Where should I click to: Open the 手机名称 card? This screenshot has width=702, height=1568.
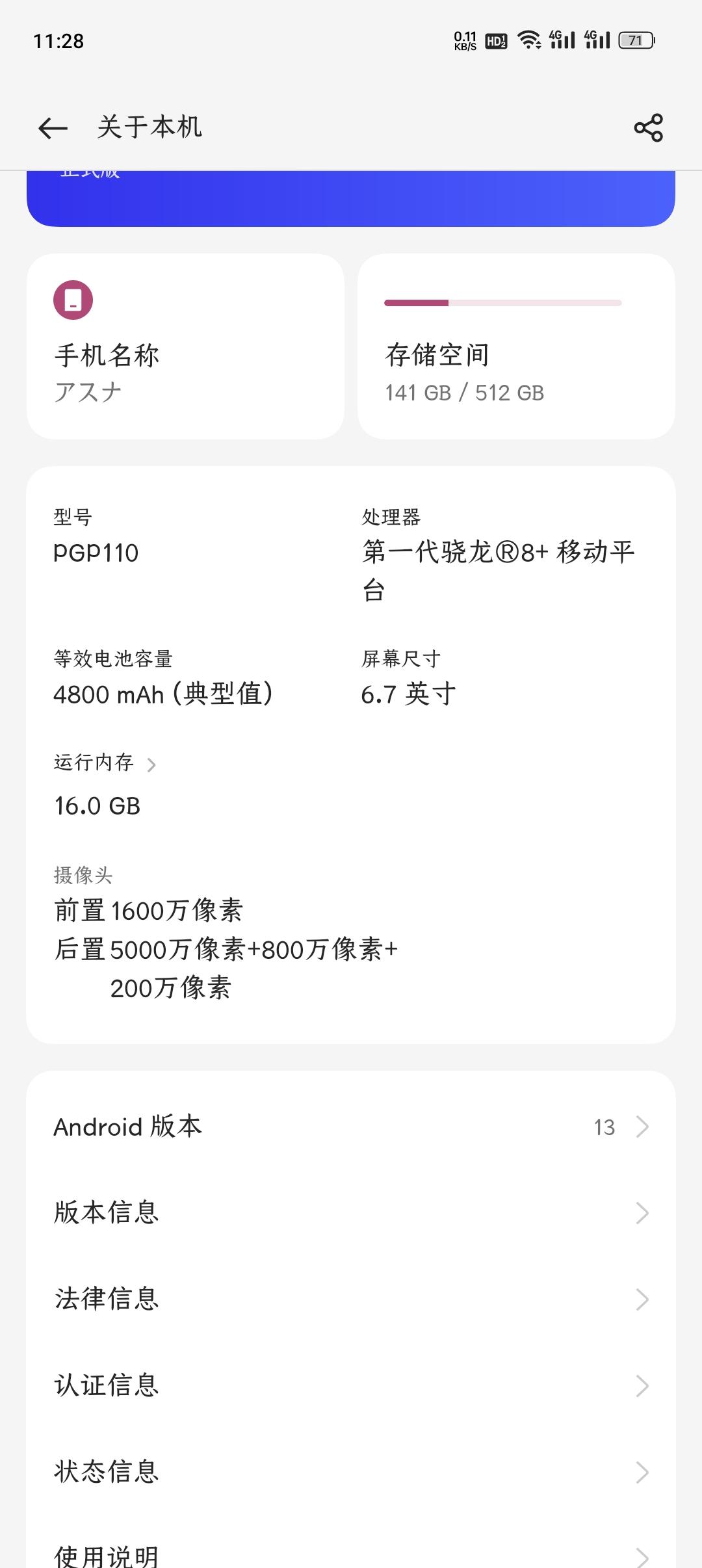pyautogui.click(x=185, y=346)
